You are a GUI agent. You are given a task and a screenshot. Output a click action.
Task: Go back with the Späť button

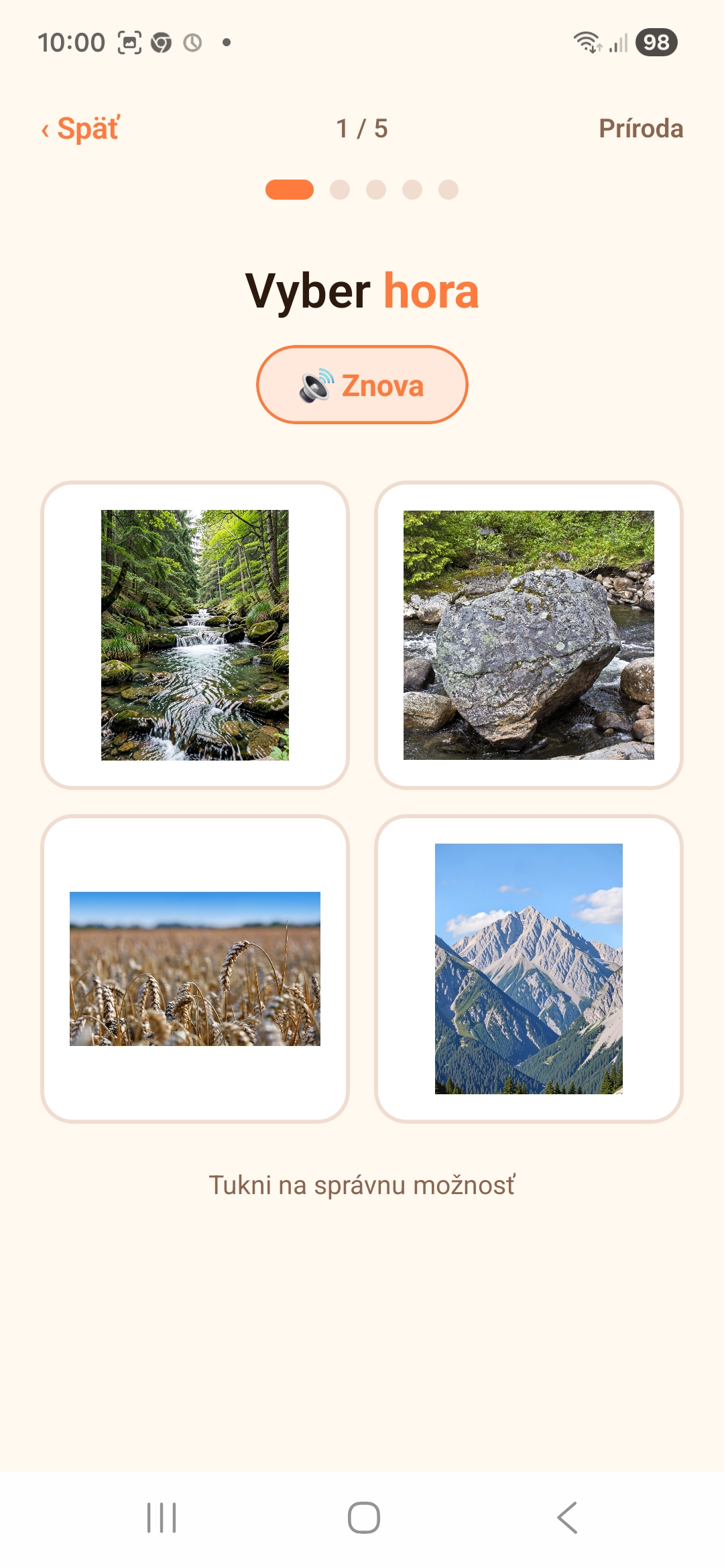pyautogui.click(x=80, y=128)
